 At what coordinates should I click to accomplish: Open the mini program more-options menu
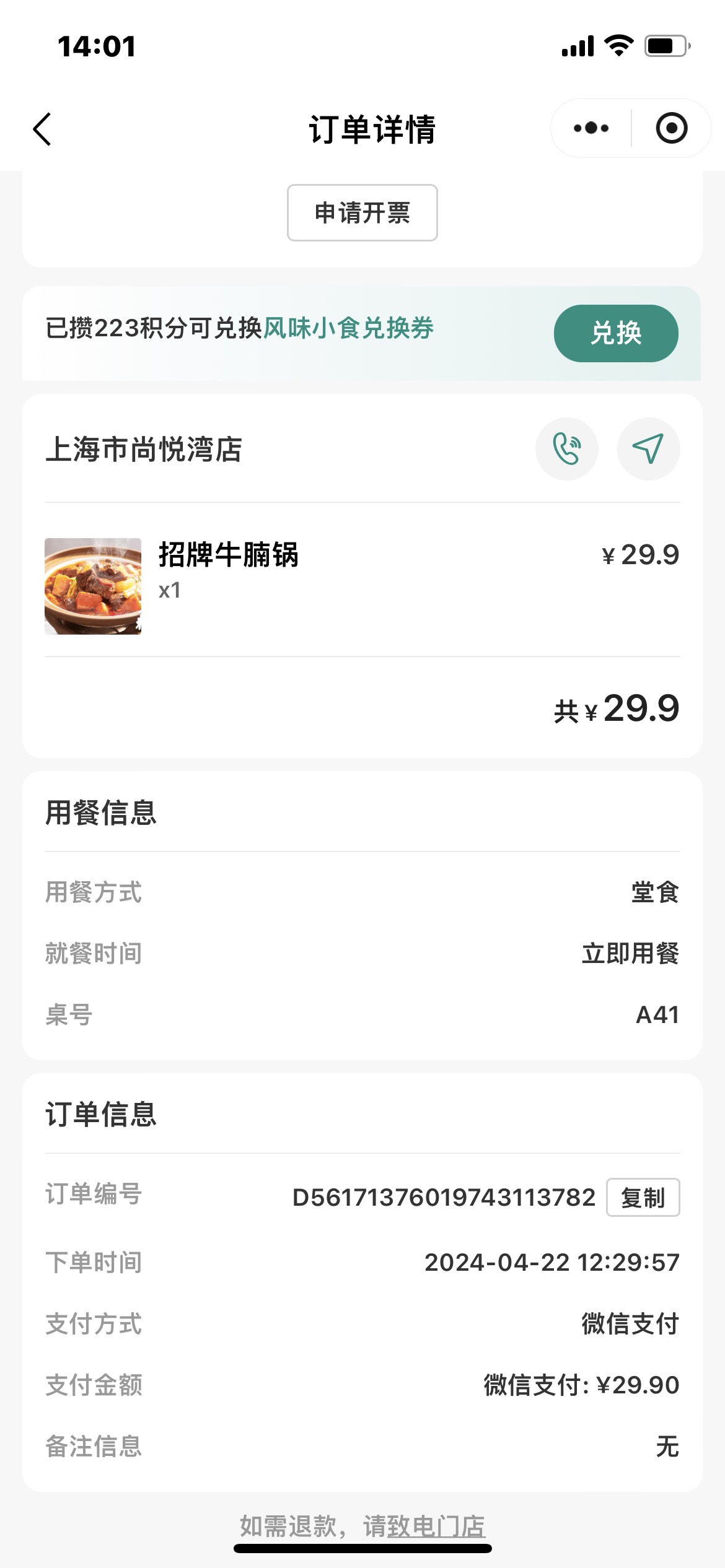591,128
